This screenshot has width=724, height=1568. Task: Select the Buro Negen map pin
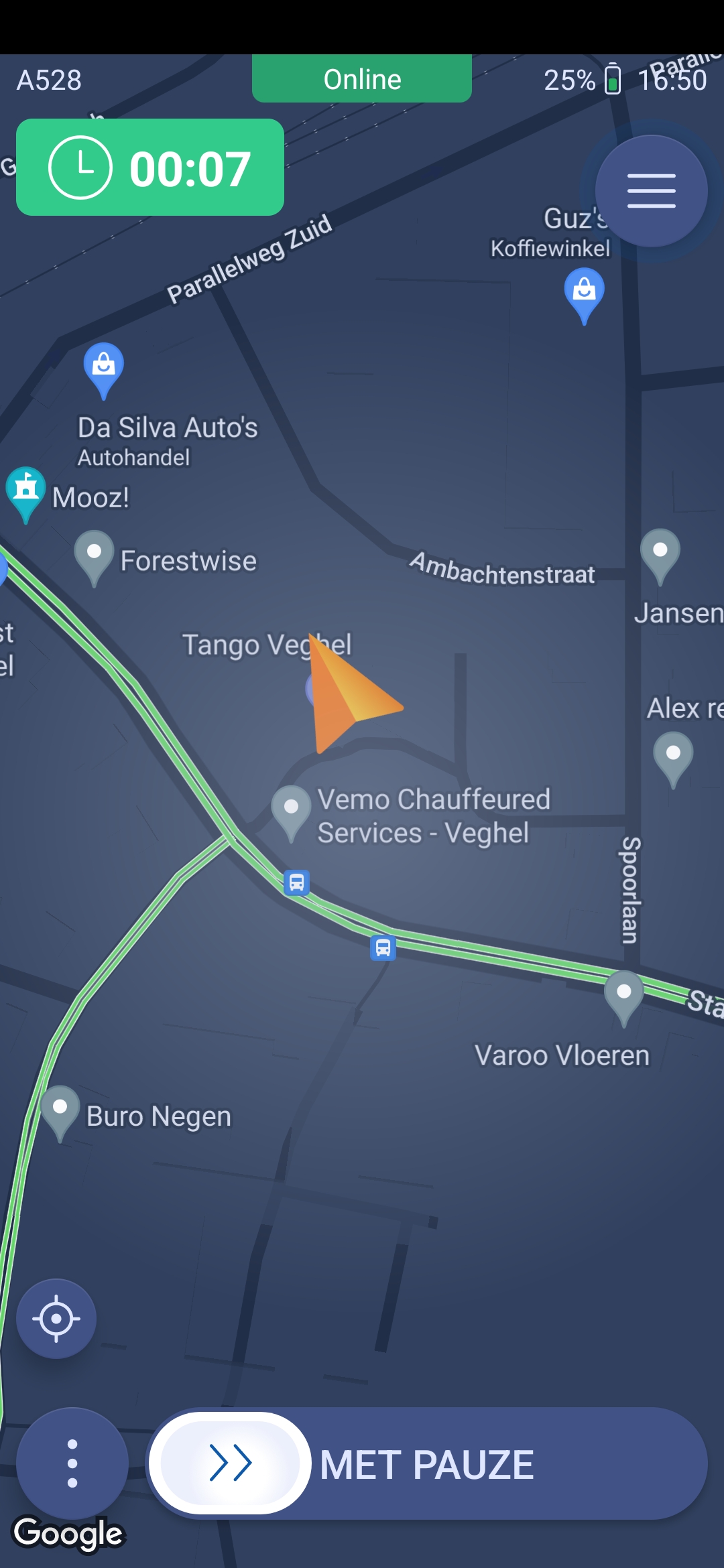point(60,1110)
